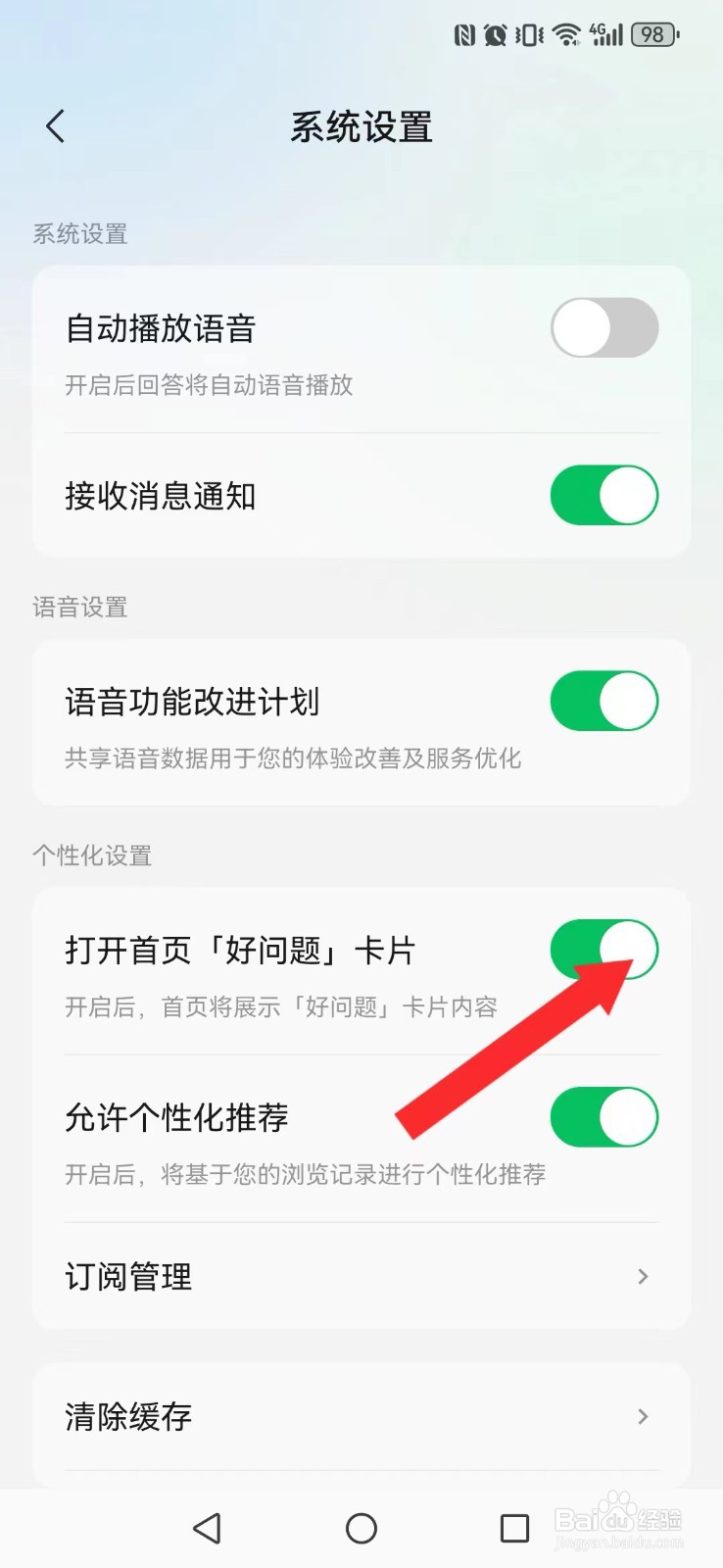Turn off 语音功能改进计划 toggle
Screen dimensions: 723x1568
[x=604, y=701]
